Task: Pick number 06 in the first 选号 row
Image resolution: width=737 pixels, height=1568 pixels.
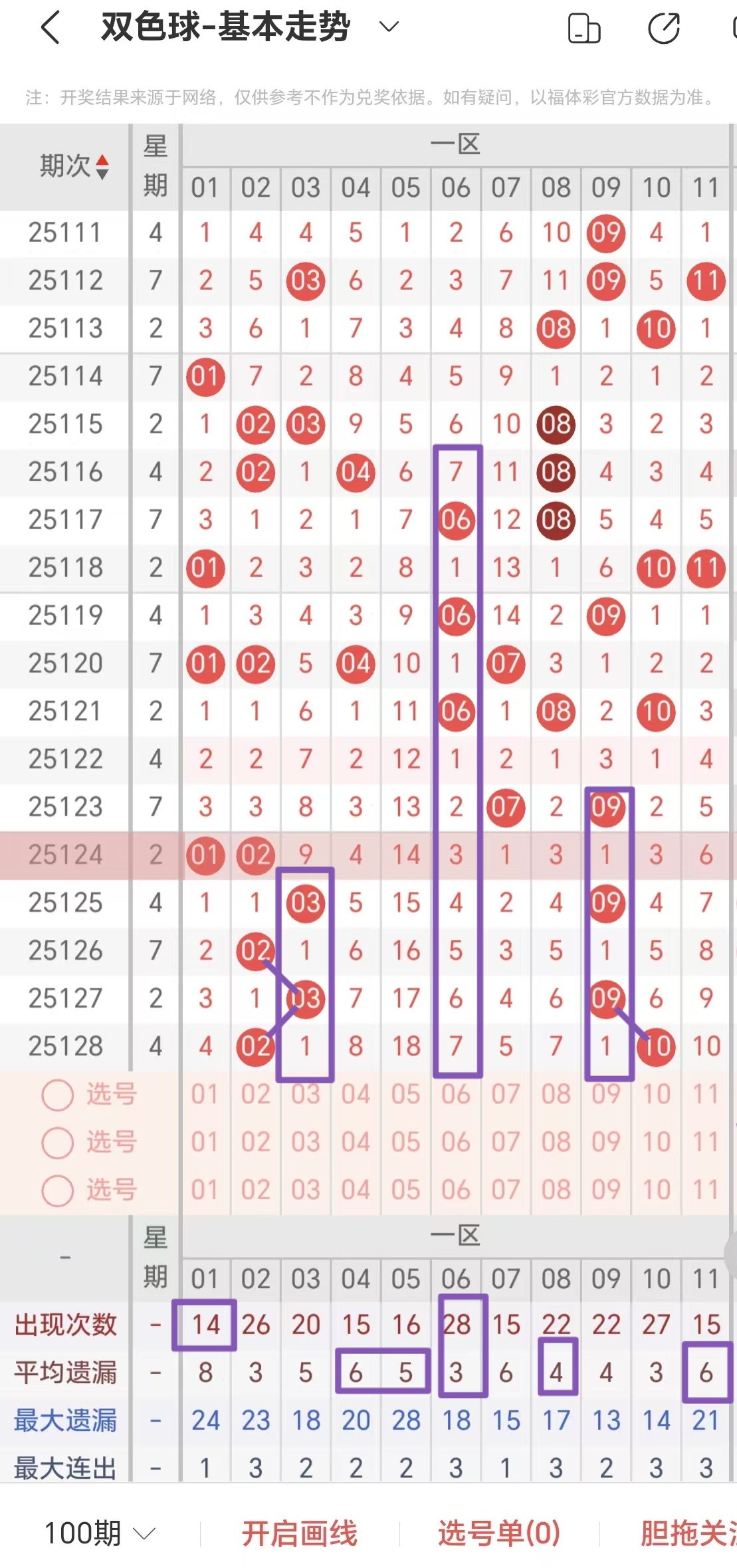Action: (x=456, y=1095)
